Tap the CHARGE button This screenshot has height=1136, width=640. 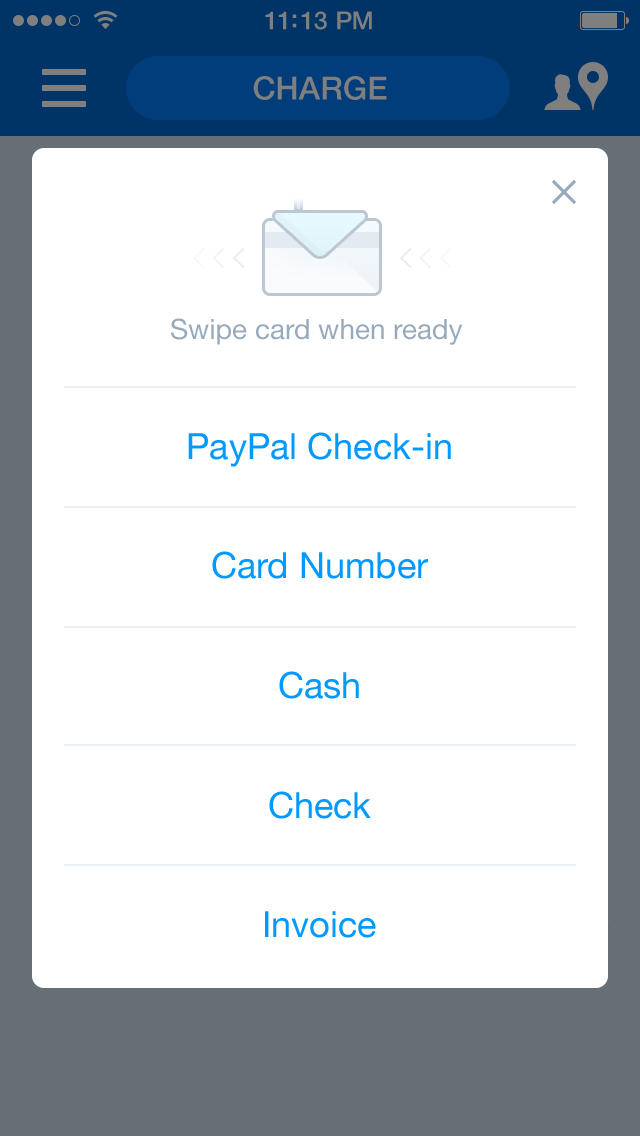coord(319,88)
